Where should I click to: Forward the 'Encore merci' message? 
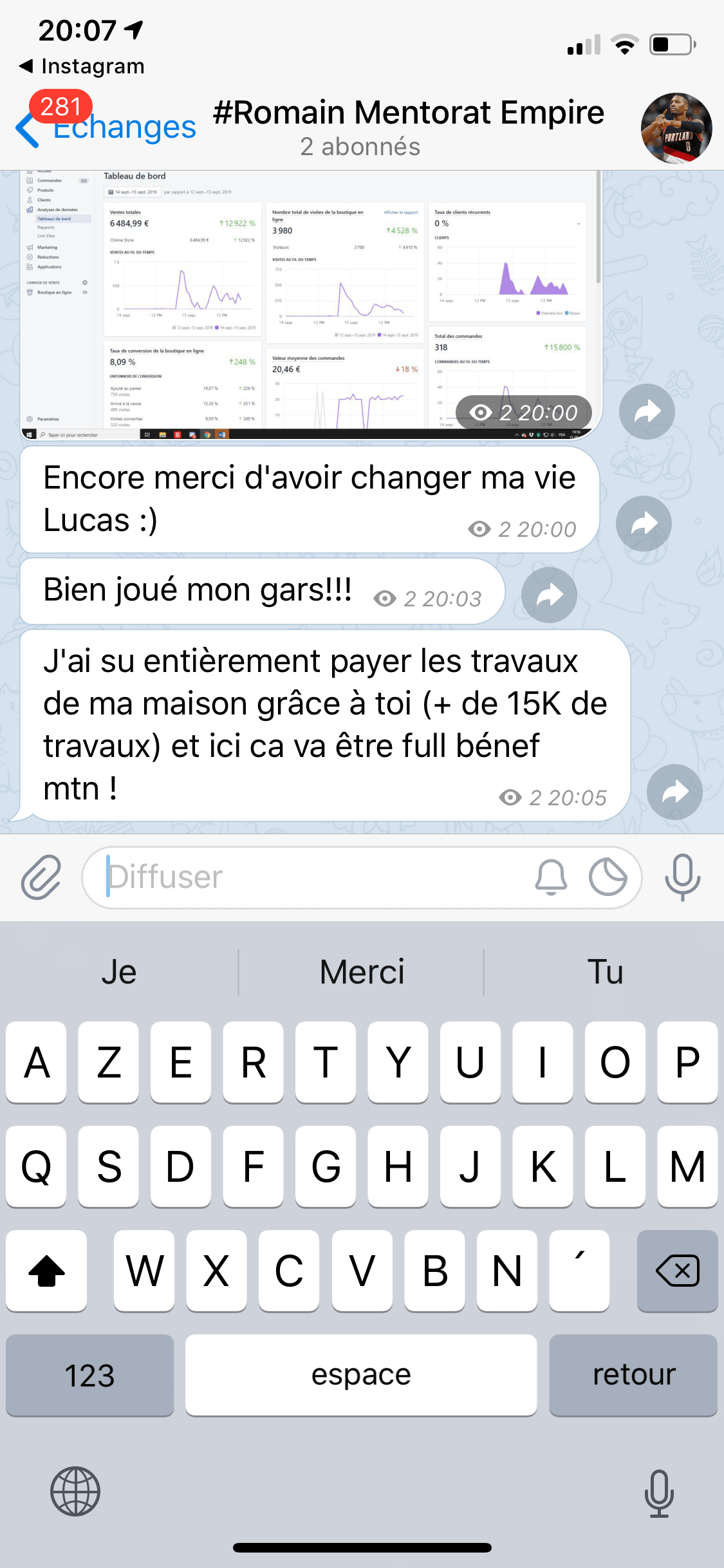[643, 523]
